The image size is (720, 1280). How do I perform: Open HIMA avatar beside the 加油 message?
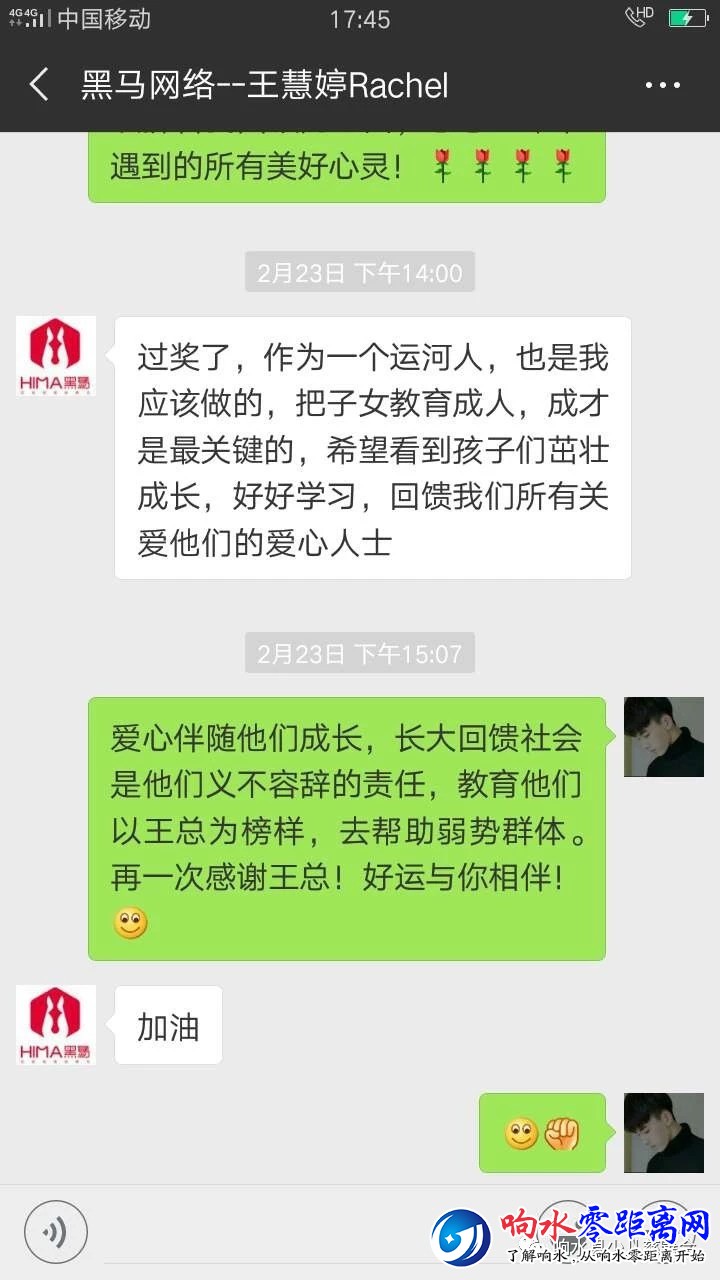pos(56,1025)
